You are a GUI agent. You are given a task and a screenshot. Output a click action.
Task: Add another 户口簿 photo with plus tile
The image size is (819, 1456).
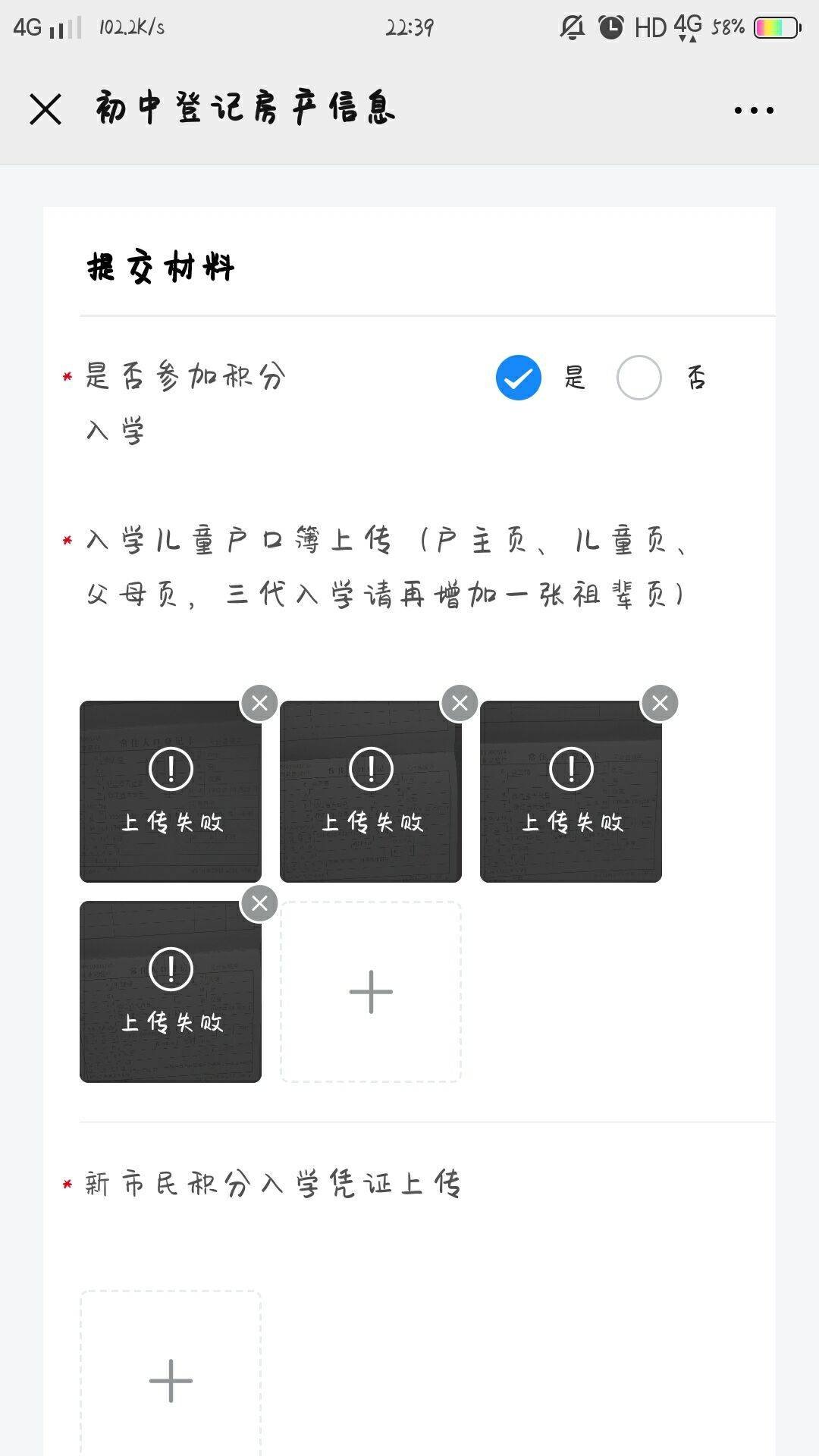point(371,992)
